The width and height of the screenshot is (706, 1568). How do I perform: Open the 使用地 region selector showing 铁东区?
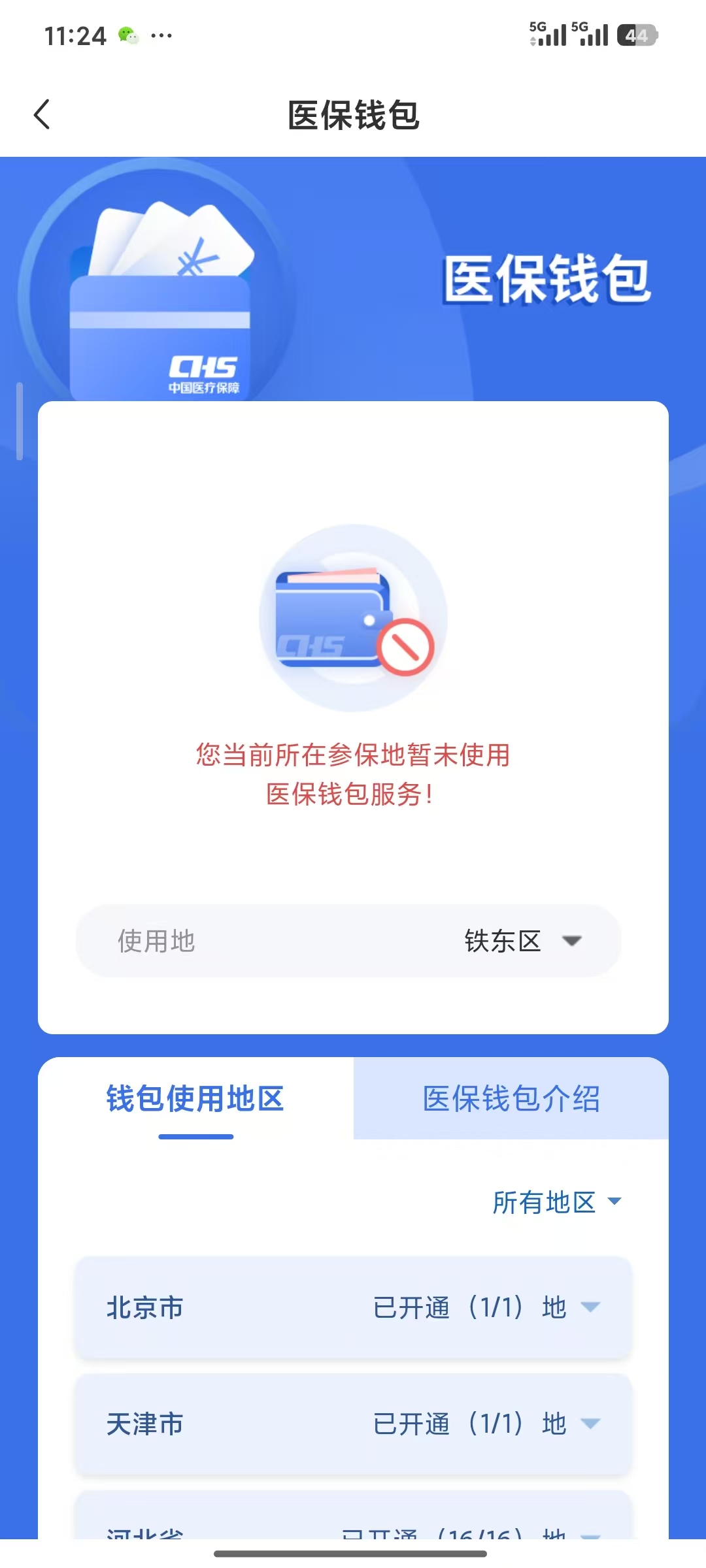[x=523, y=941]
